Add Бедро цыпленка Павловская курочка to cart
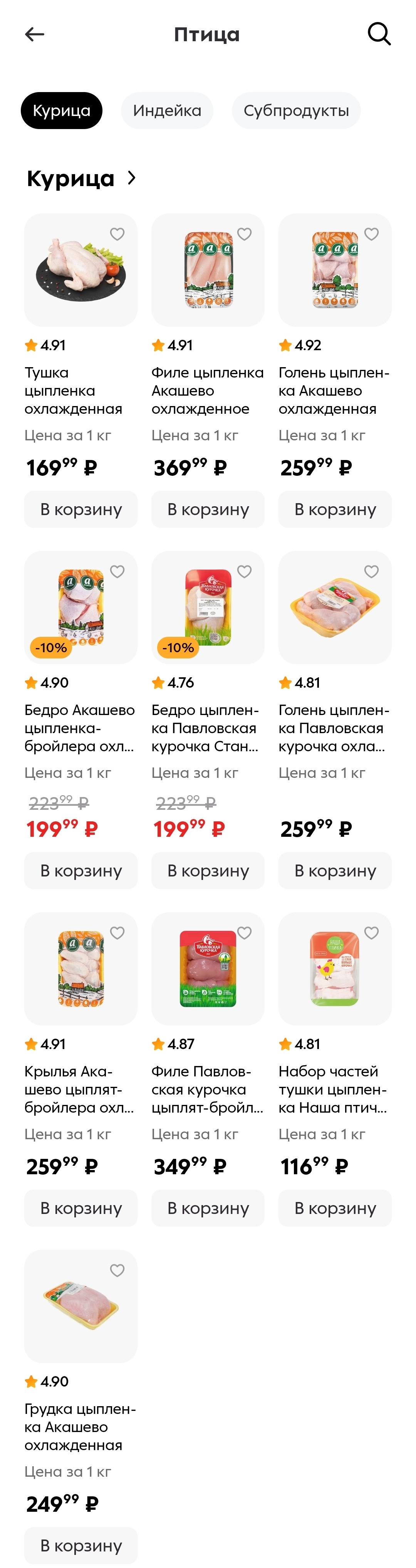The height and width of the screenshot is (1568, 416). (208, 870)
